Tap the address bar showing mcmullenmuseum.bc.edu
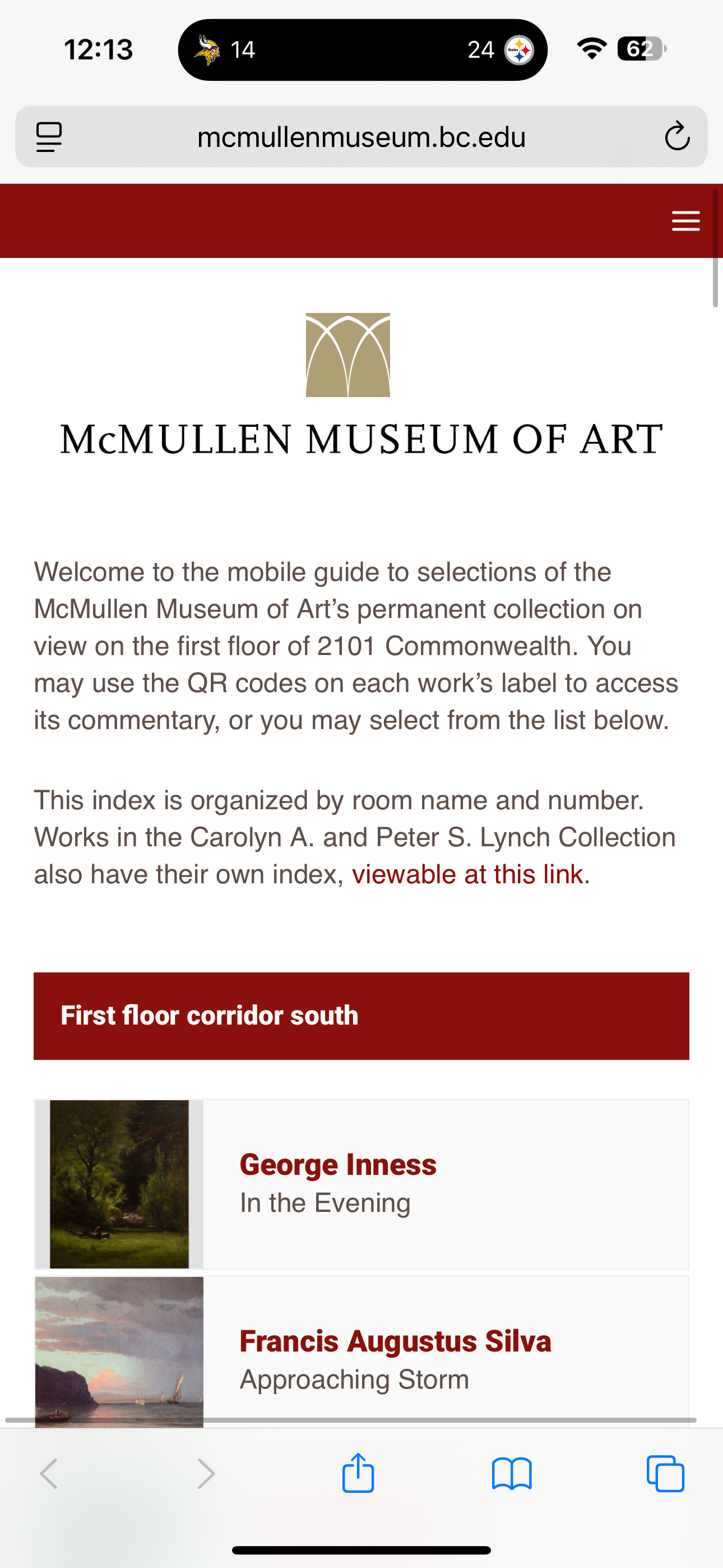Screen dimensions: 723x1568 (x=361, y=137)
